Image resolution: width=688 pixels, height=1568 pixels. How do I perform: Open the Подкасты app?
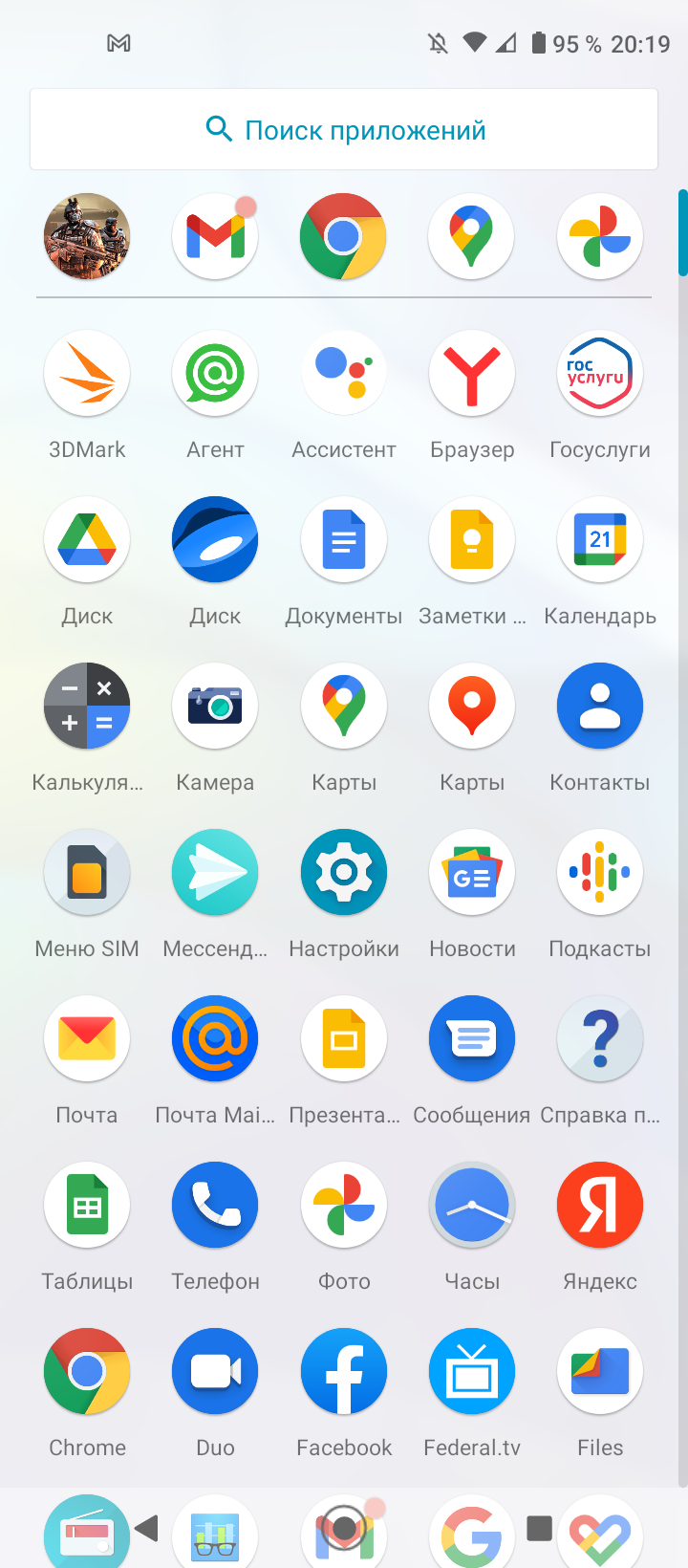point(600,873)
